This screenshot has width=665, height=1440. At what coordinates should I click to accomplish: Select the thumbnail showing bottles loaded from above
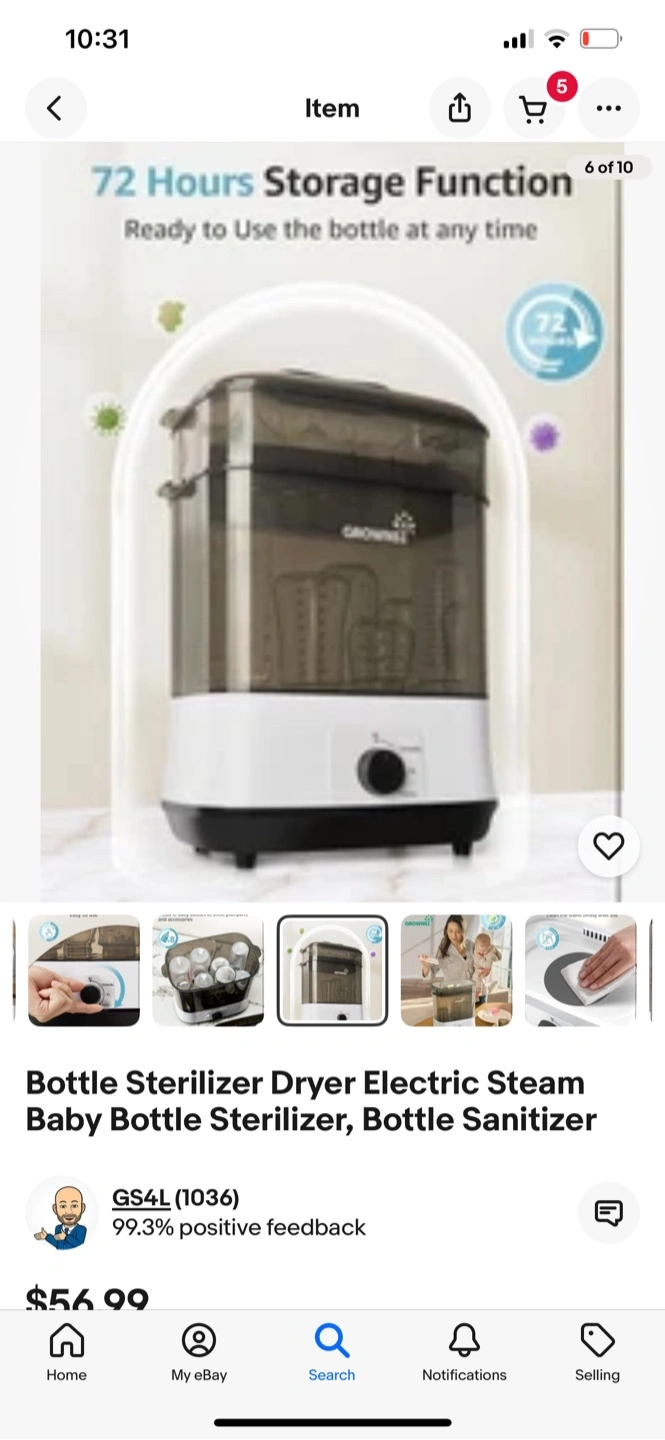coord(208,970)
